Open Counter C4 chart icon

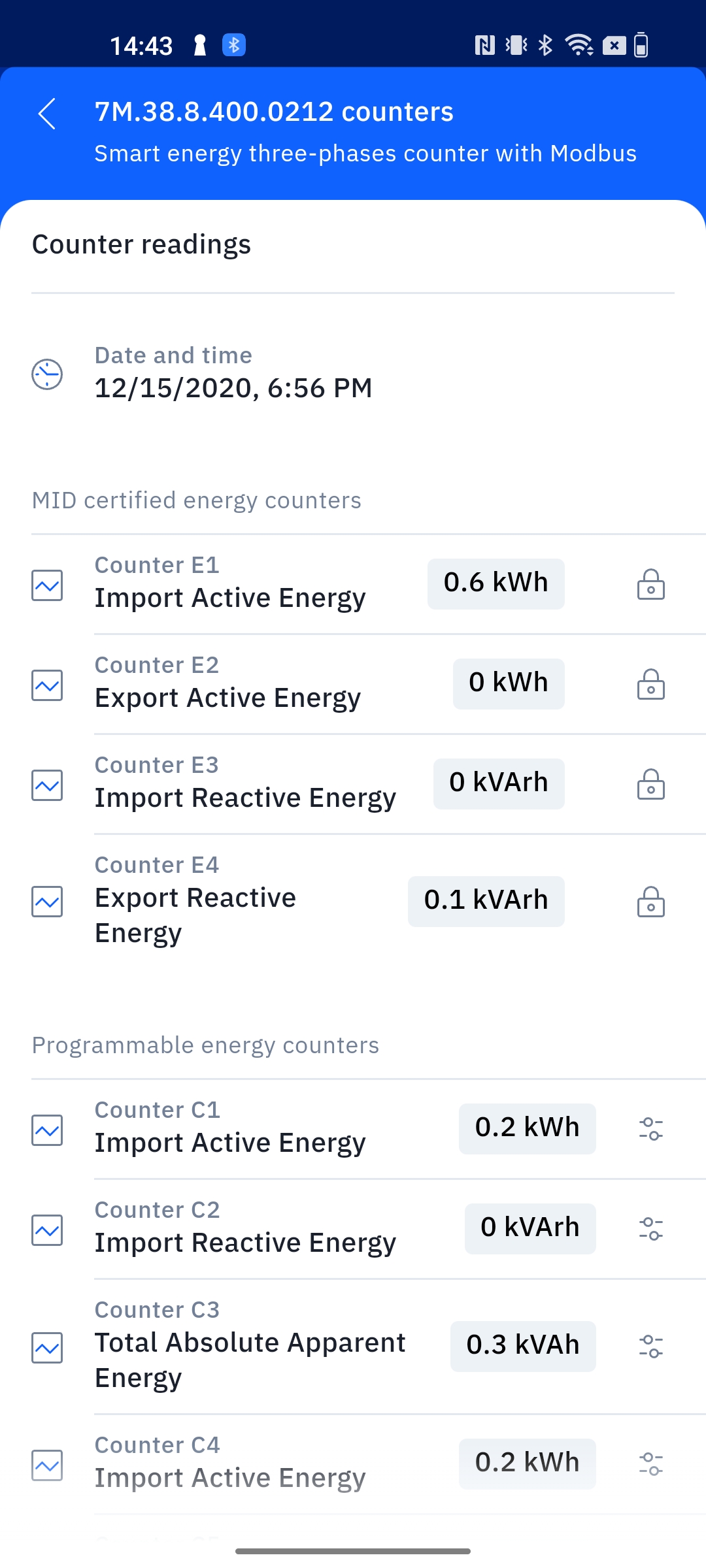47,1465
